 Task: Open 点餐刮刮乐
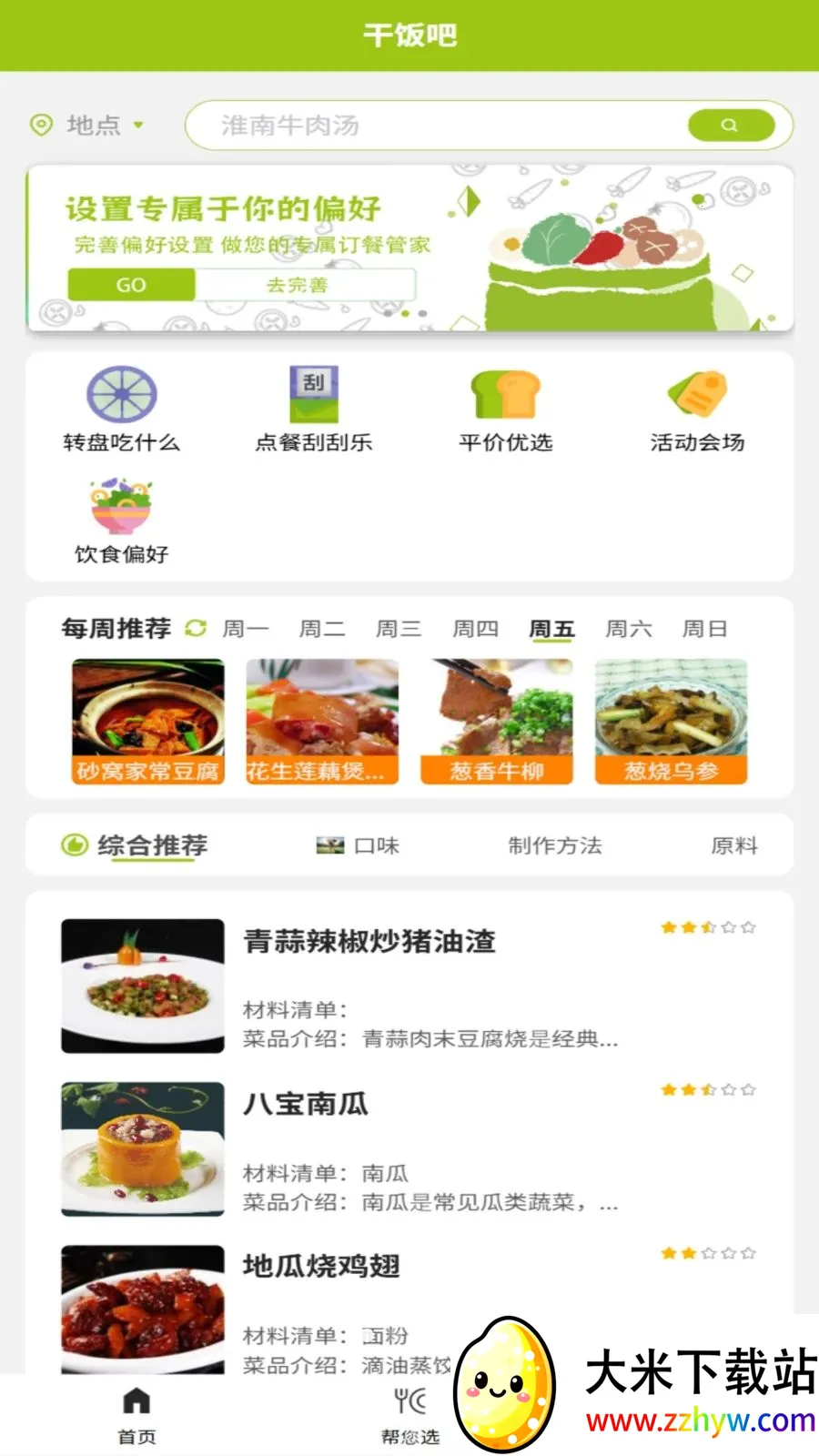pos(314,409)
